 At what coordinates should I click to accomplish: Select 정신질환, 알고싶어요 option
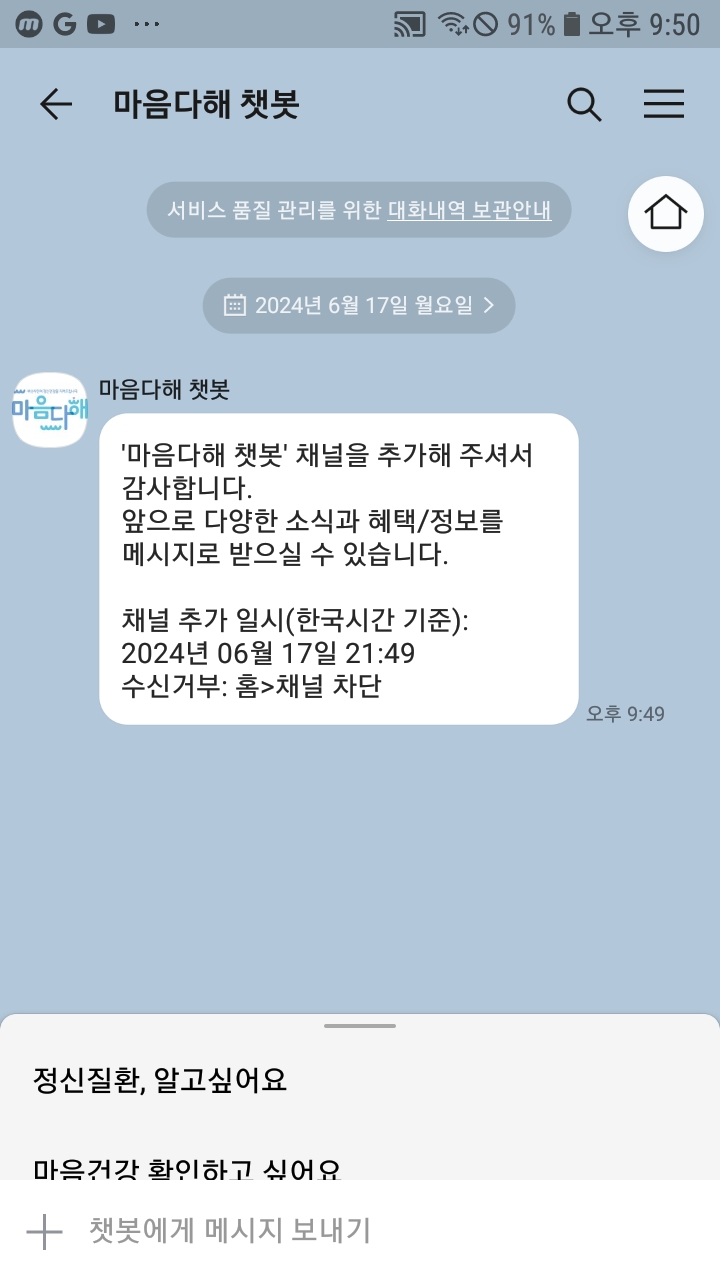pyautogui.click(x=160, y=1080)
